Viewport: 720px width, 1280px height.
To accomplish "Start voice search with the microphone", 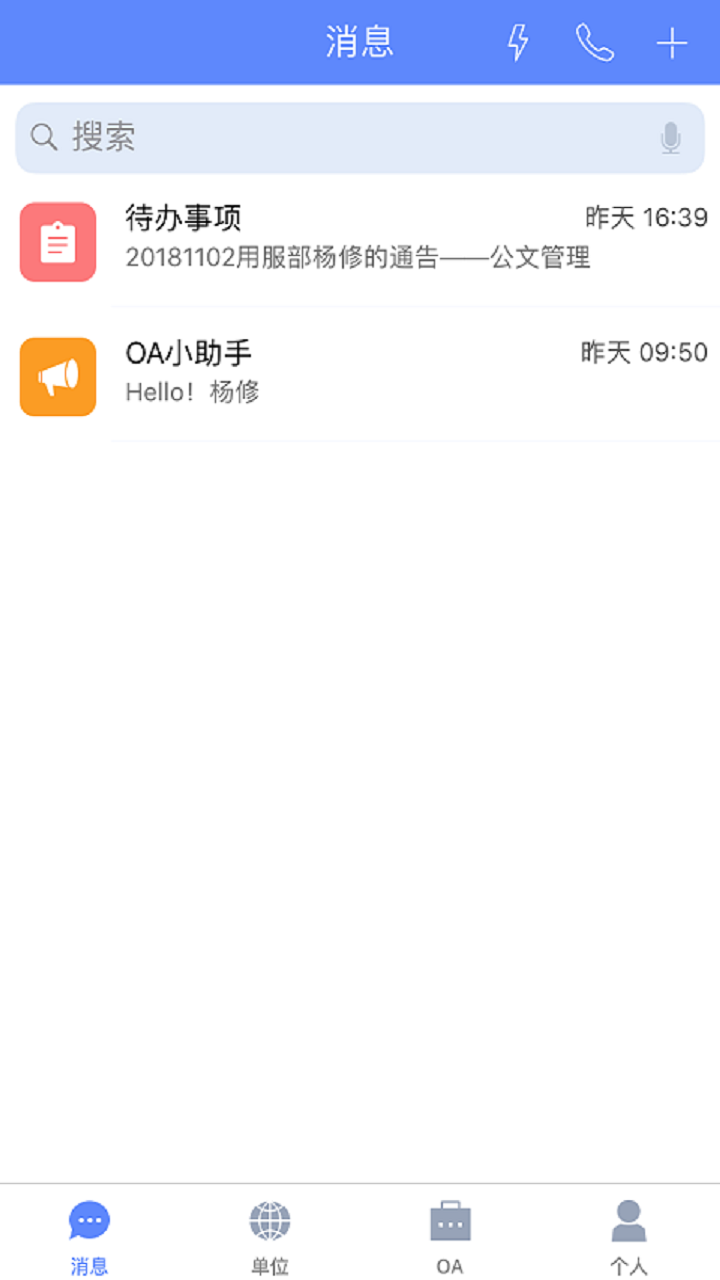I will (670, 138).
